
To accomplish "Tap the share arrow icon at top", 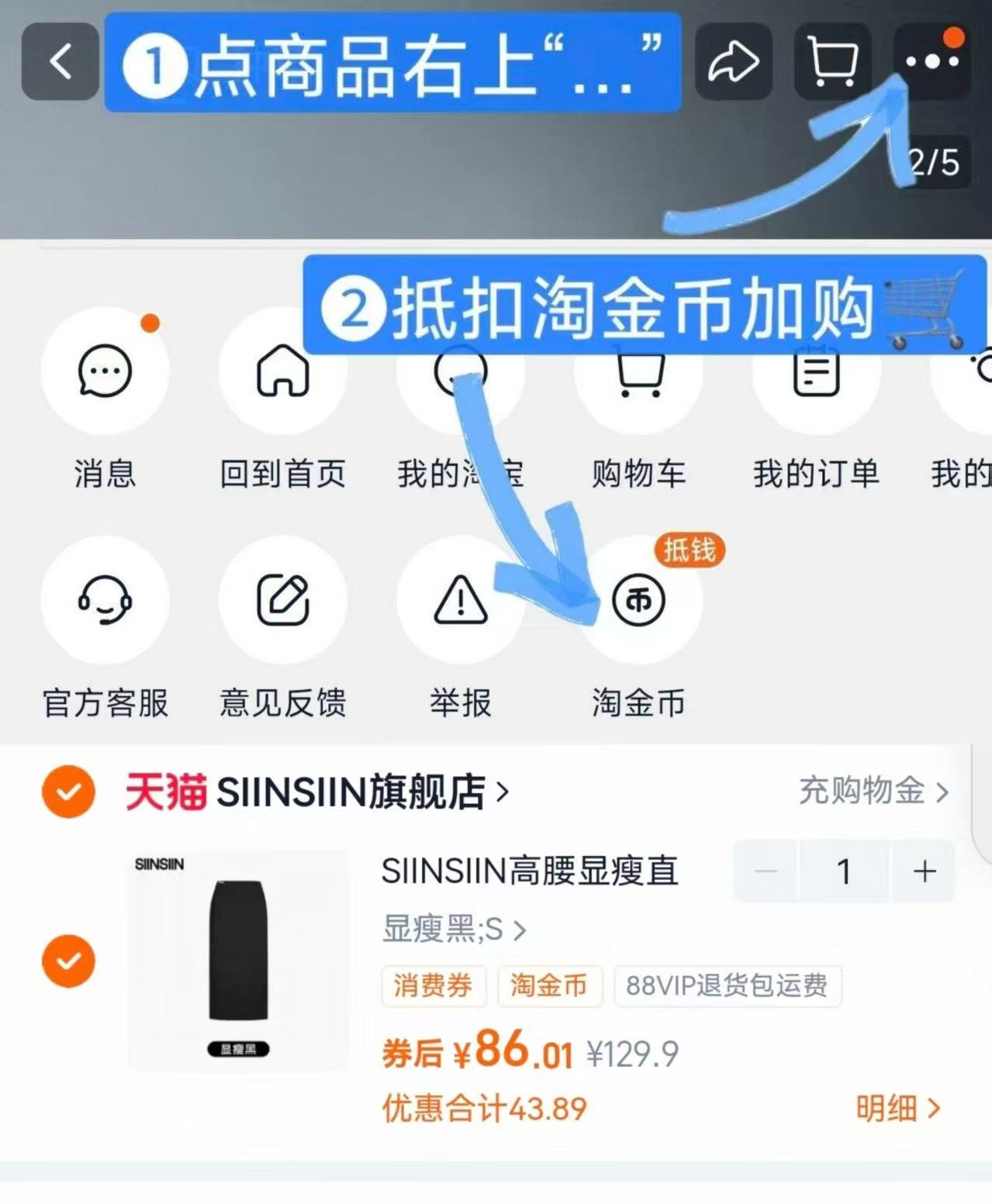I will click(732, 62).
